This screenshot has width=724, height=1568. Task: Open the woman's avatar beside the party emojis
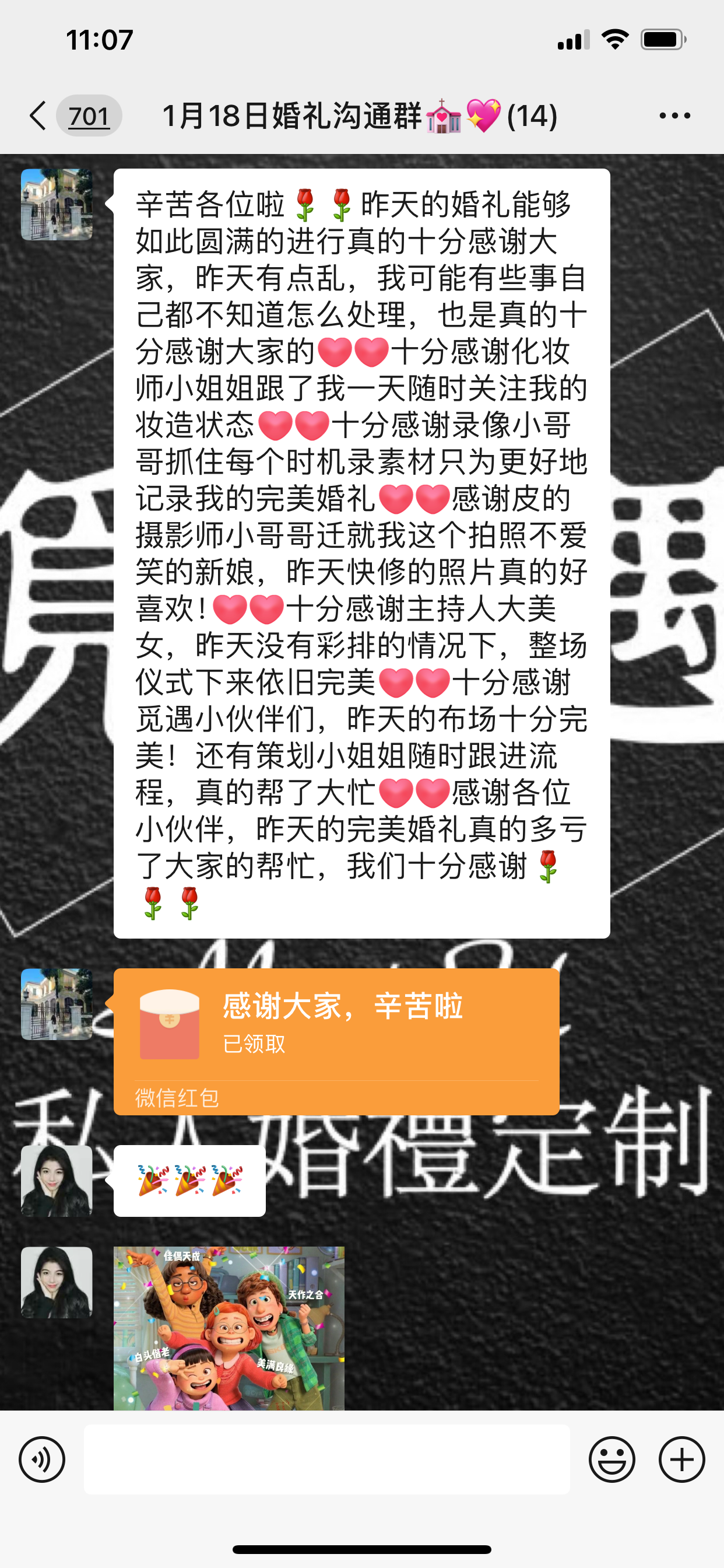(57, 1181)
